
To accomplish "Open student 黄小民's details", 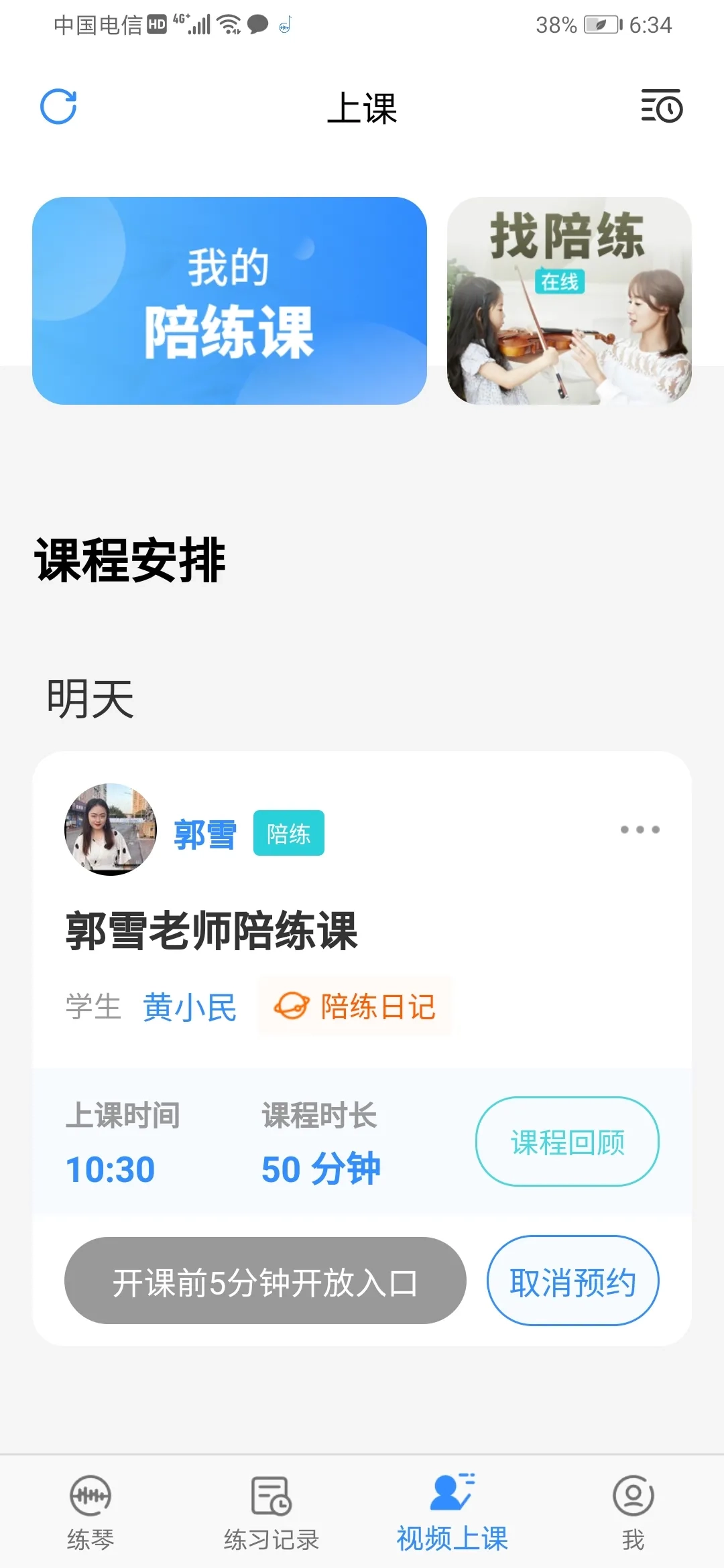I will tap(190, 1007).
